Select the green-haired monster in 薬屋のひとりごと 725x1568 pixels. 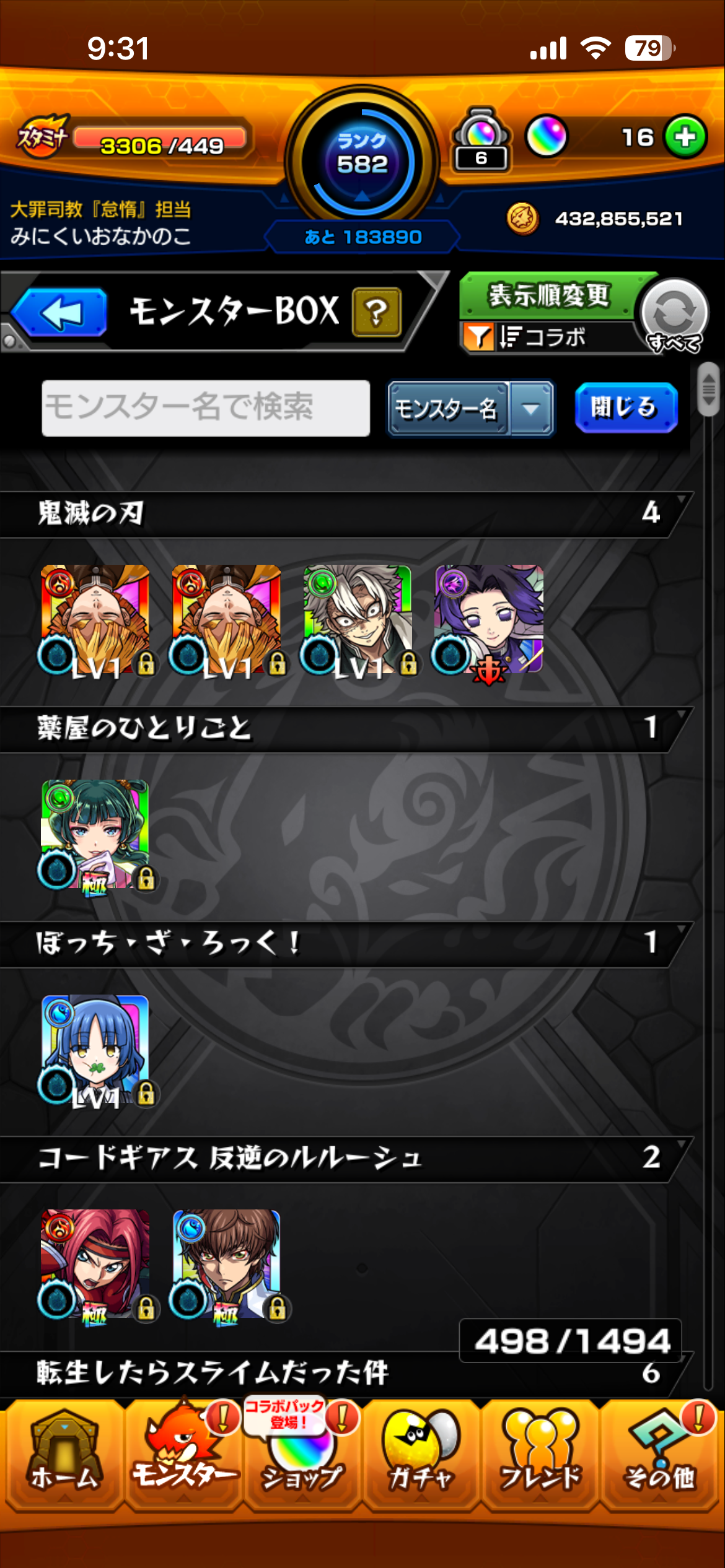[95, 834]
